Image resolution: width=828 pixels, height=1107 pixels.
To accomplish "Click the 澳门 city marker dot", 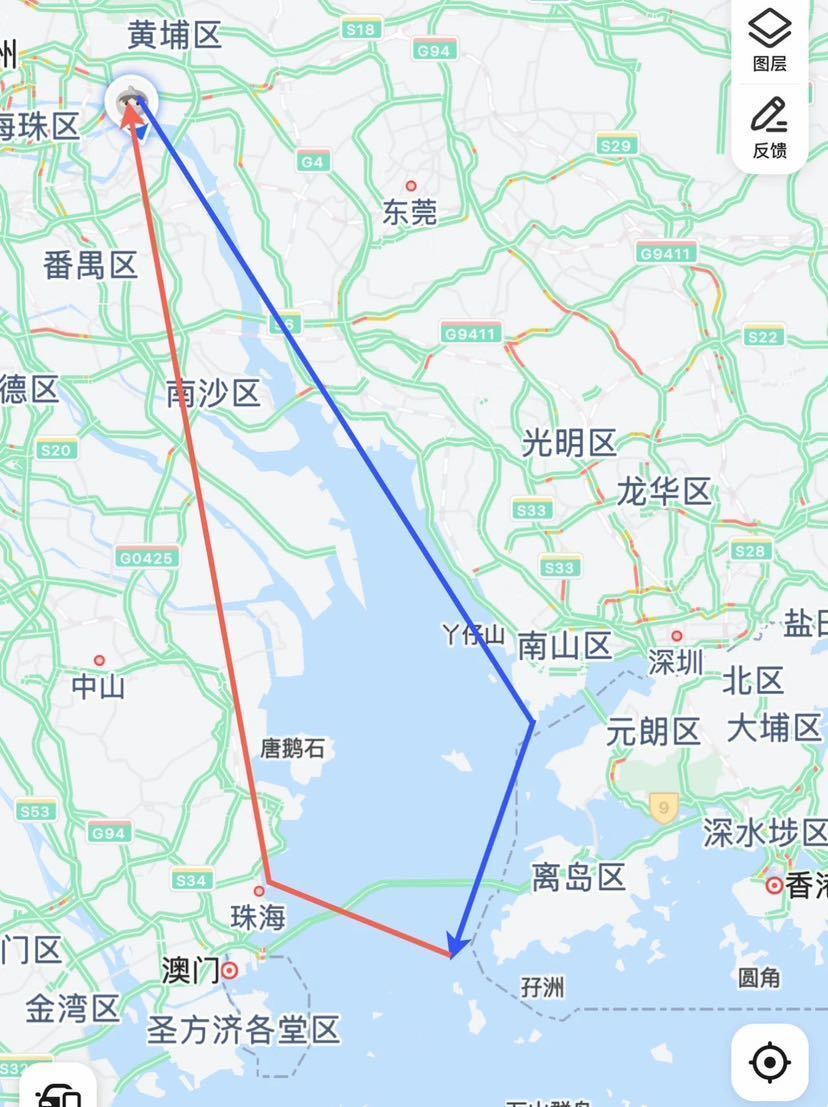I will [x=228, y=969].
